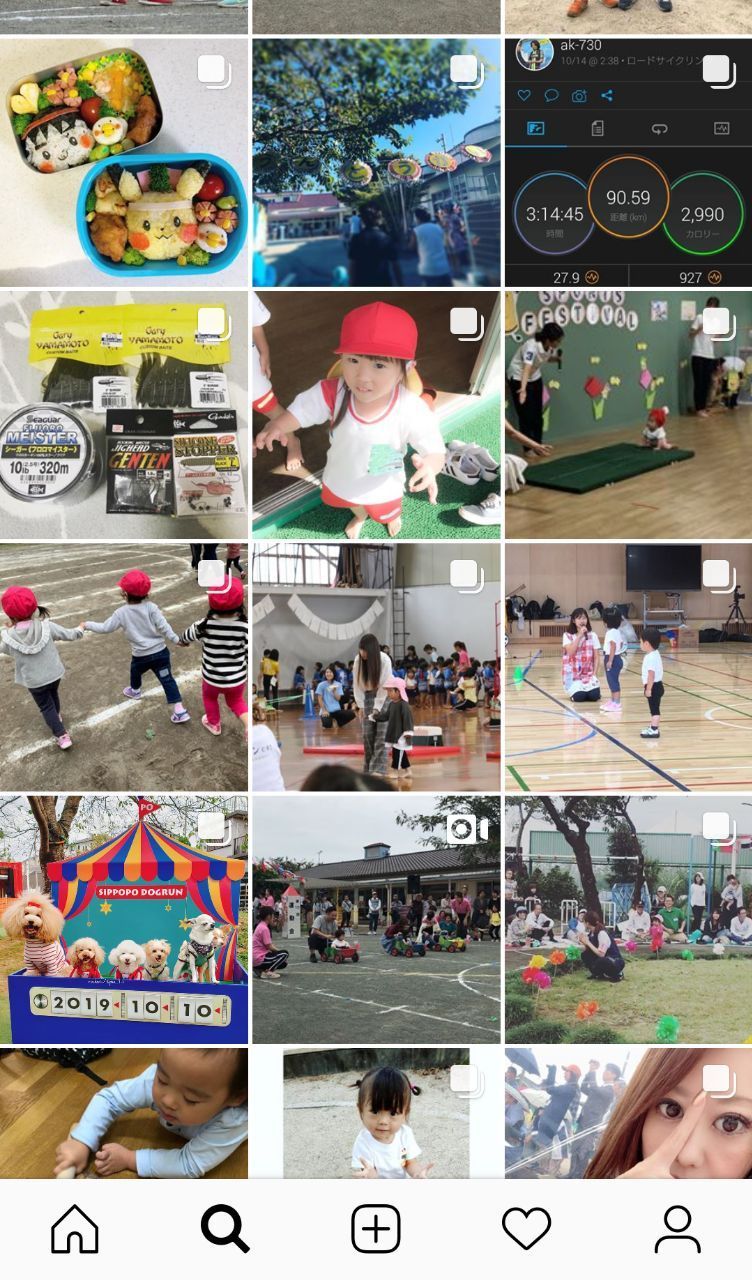This screenshot has height=1280, width=752.
Task: Switch to the Profile tab
Action: tap(677, 1229)
